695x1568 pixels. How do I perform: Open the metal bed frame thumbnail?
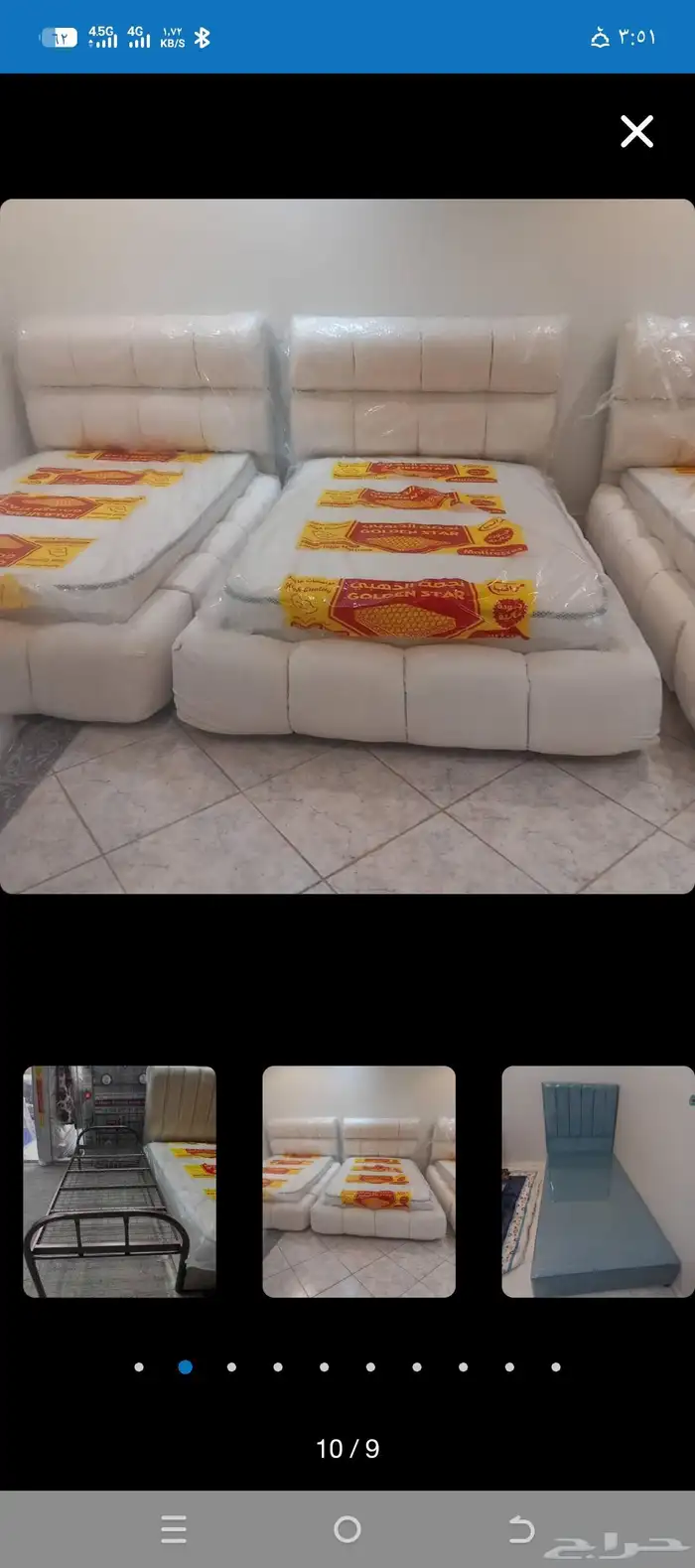(x=119, y=1181)
